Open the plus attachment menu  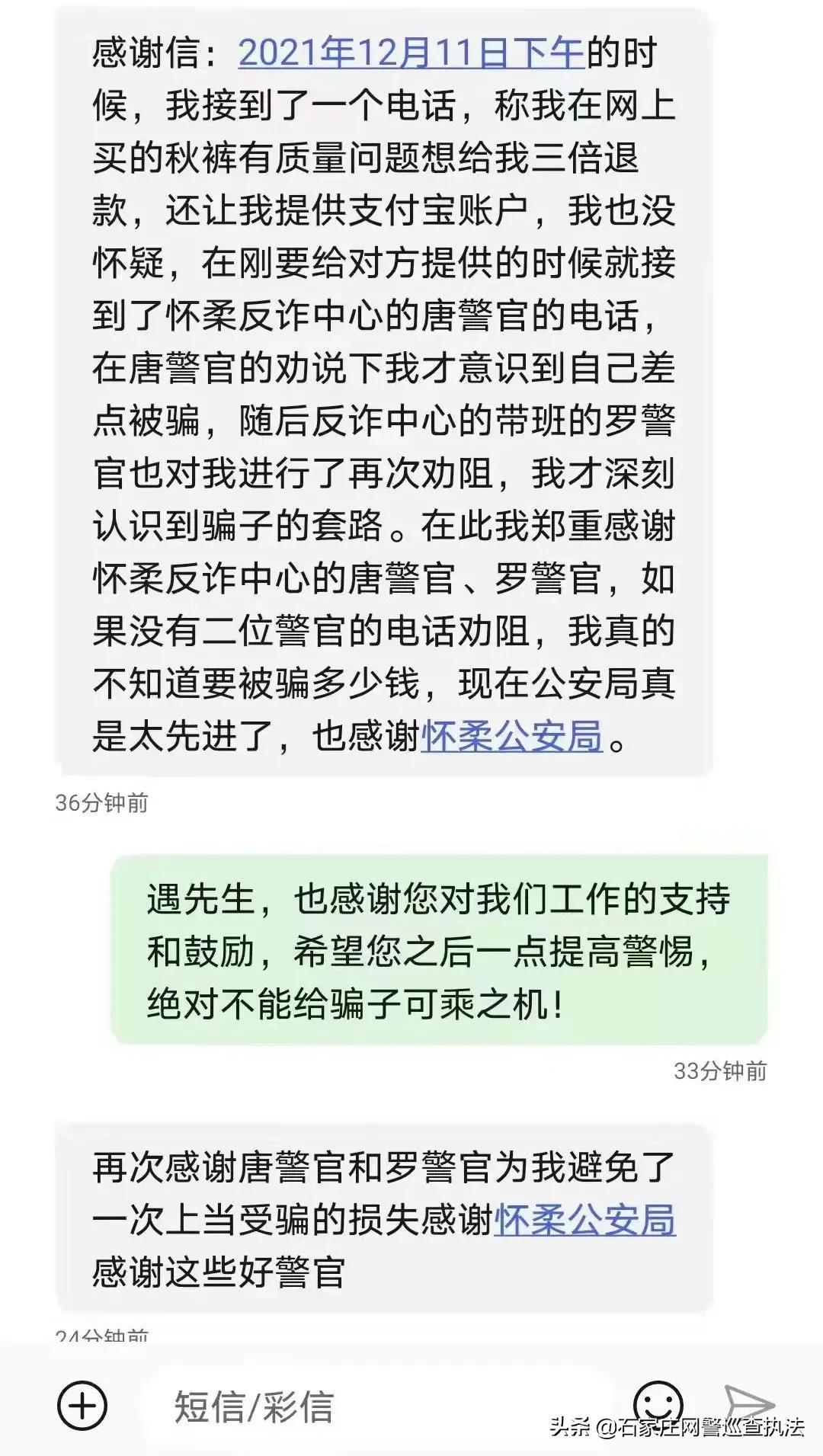click(82, 1406)
